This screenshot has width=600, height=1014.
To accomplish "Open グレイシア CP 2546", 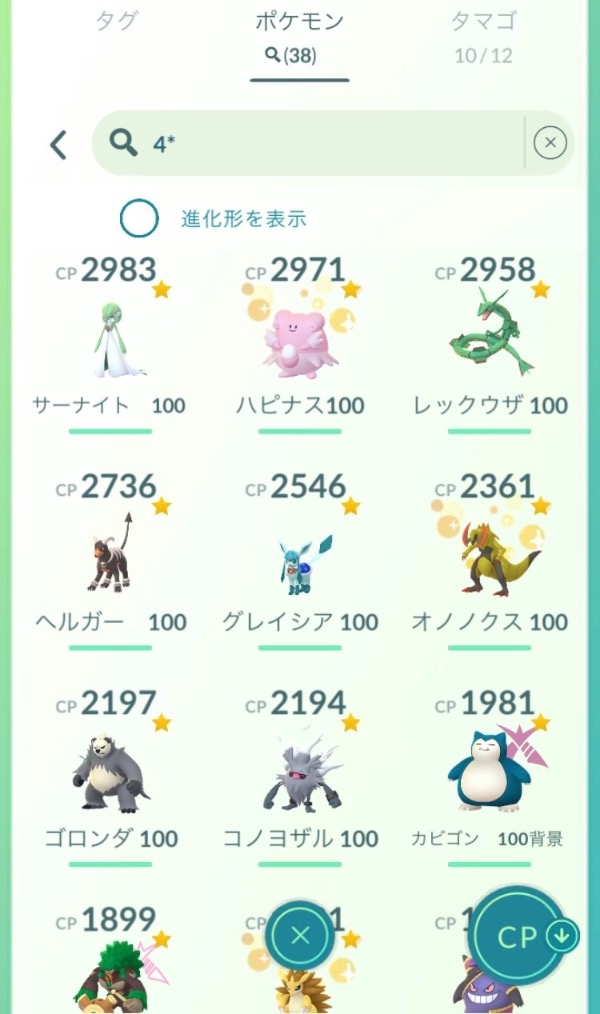I will [x=300, y=557].
